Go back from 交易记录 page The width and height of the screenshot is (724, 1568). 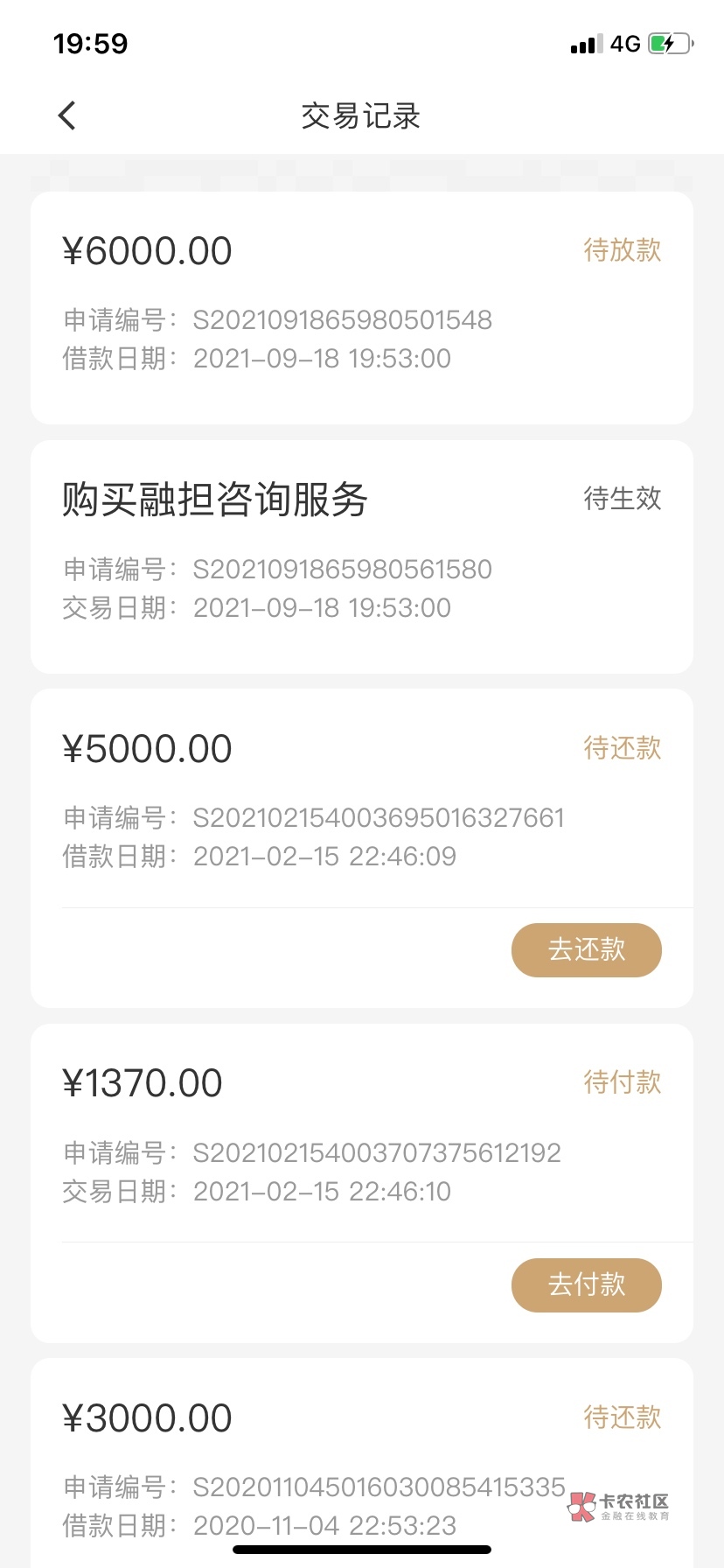pyautogui.click(x=67, y=115)
